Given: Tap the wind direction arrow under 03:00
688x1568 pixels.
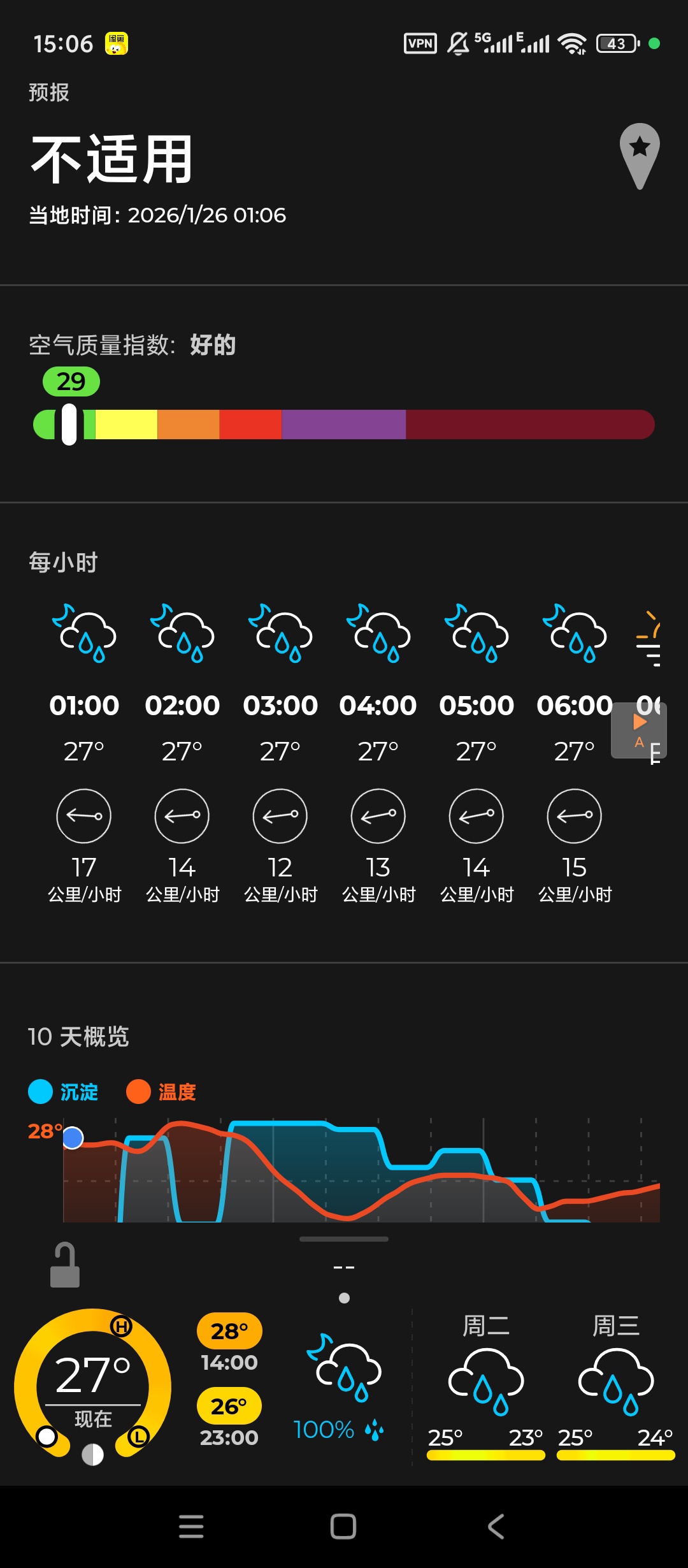Looking at the screenshot, I should pyautogui.click(x=280, y=817).
